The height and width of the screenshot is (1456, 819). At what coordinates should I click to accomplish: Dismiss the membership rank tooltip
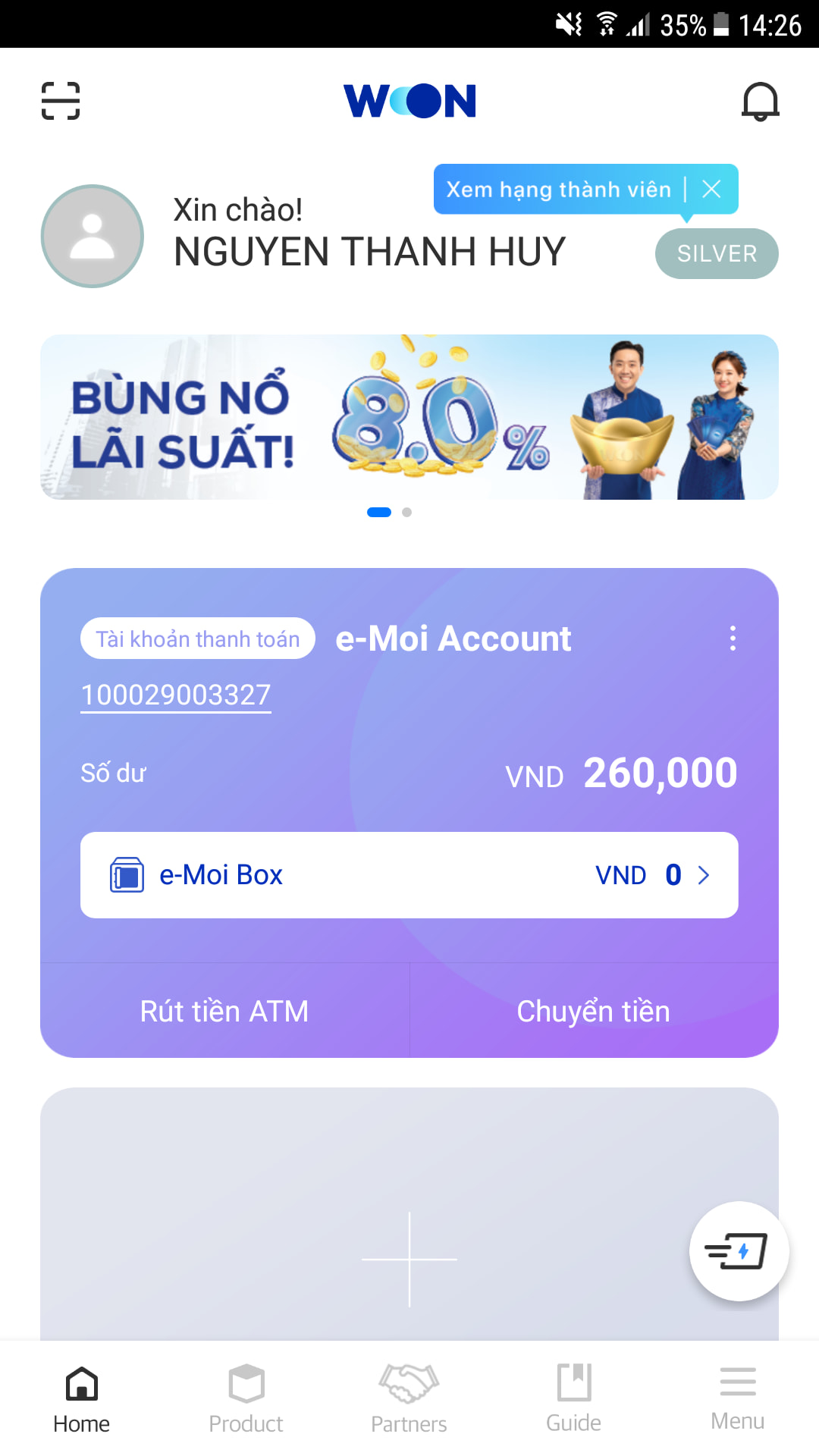tap(711, 190)
